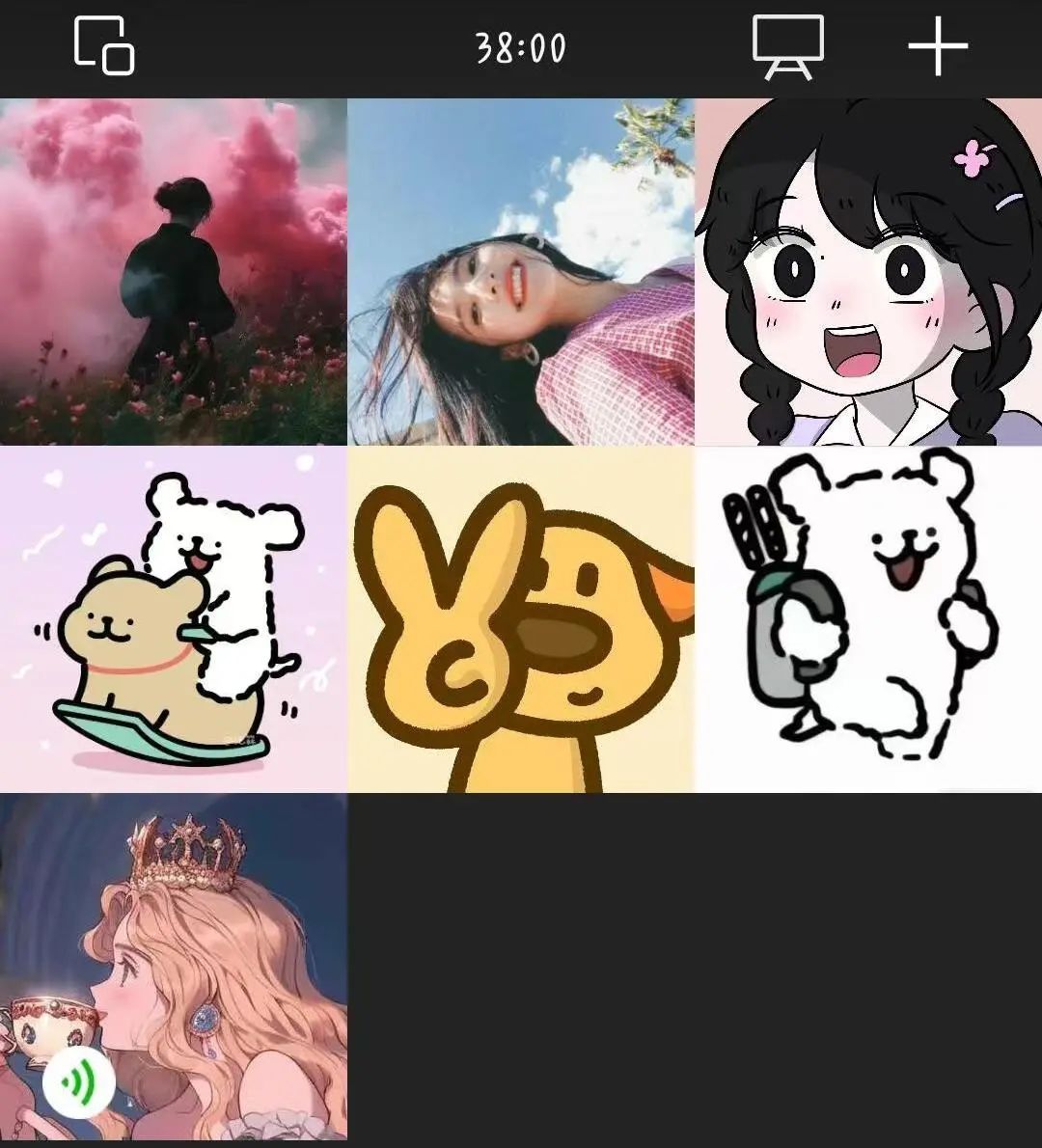Add a participant with the plus icon
This screenshot has height=1148, width=1042.
pos(937,45)
